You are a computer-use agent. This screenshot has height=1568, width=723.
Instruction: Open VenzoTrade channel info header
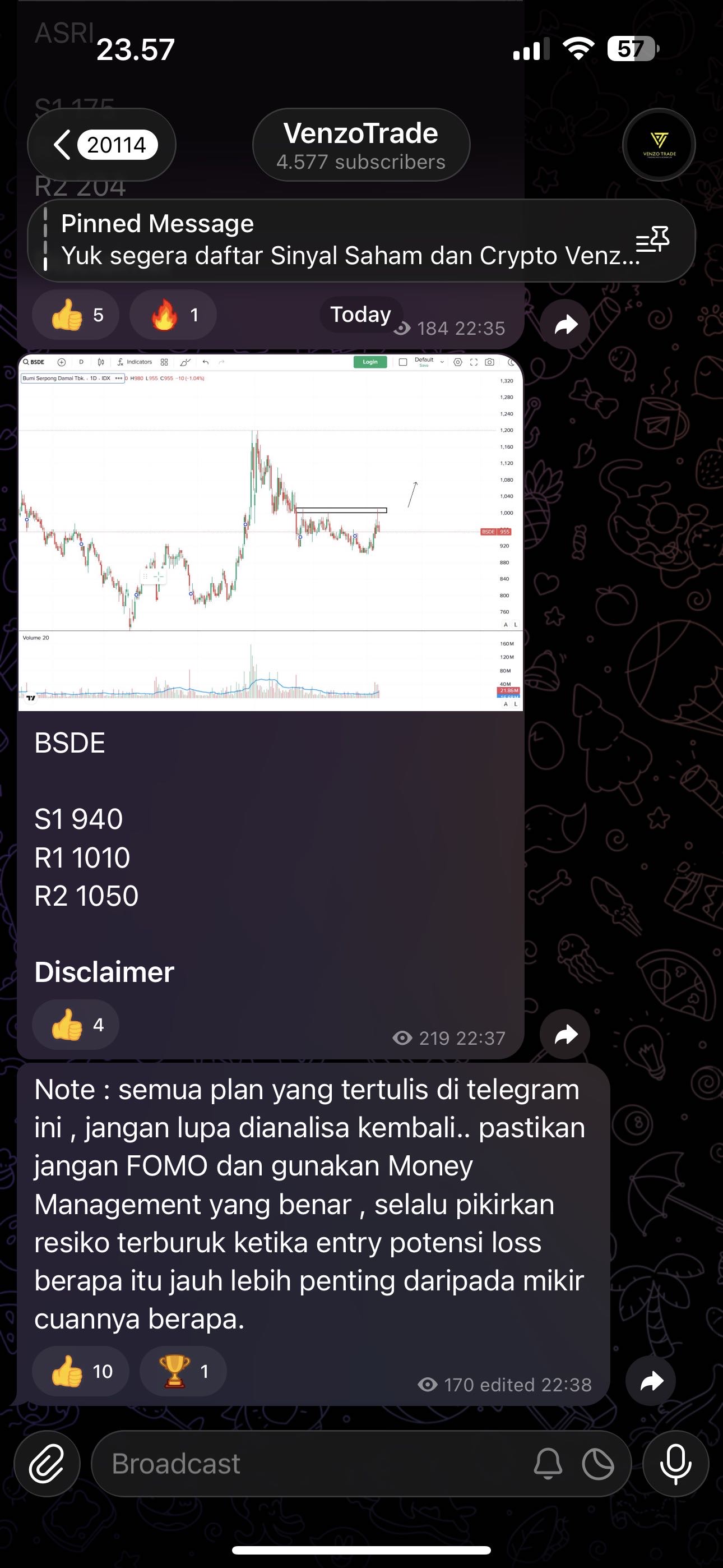click(x=361, y=145)
